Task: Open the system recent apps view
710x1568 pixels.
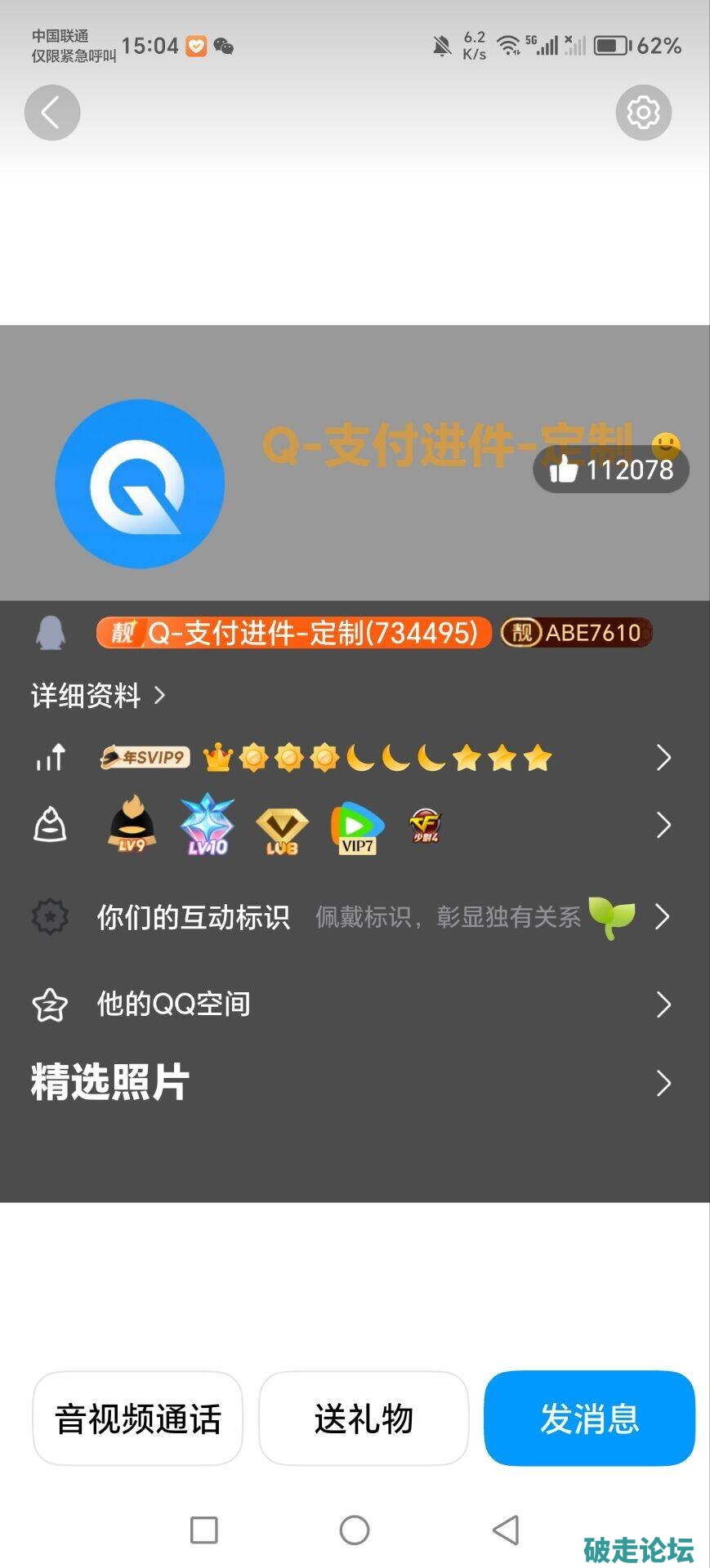Action: 203,1530
